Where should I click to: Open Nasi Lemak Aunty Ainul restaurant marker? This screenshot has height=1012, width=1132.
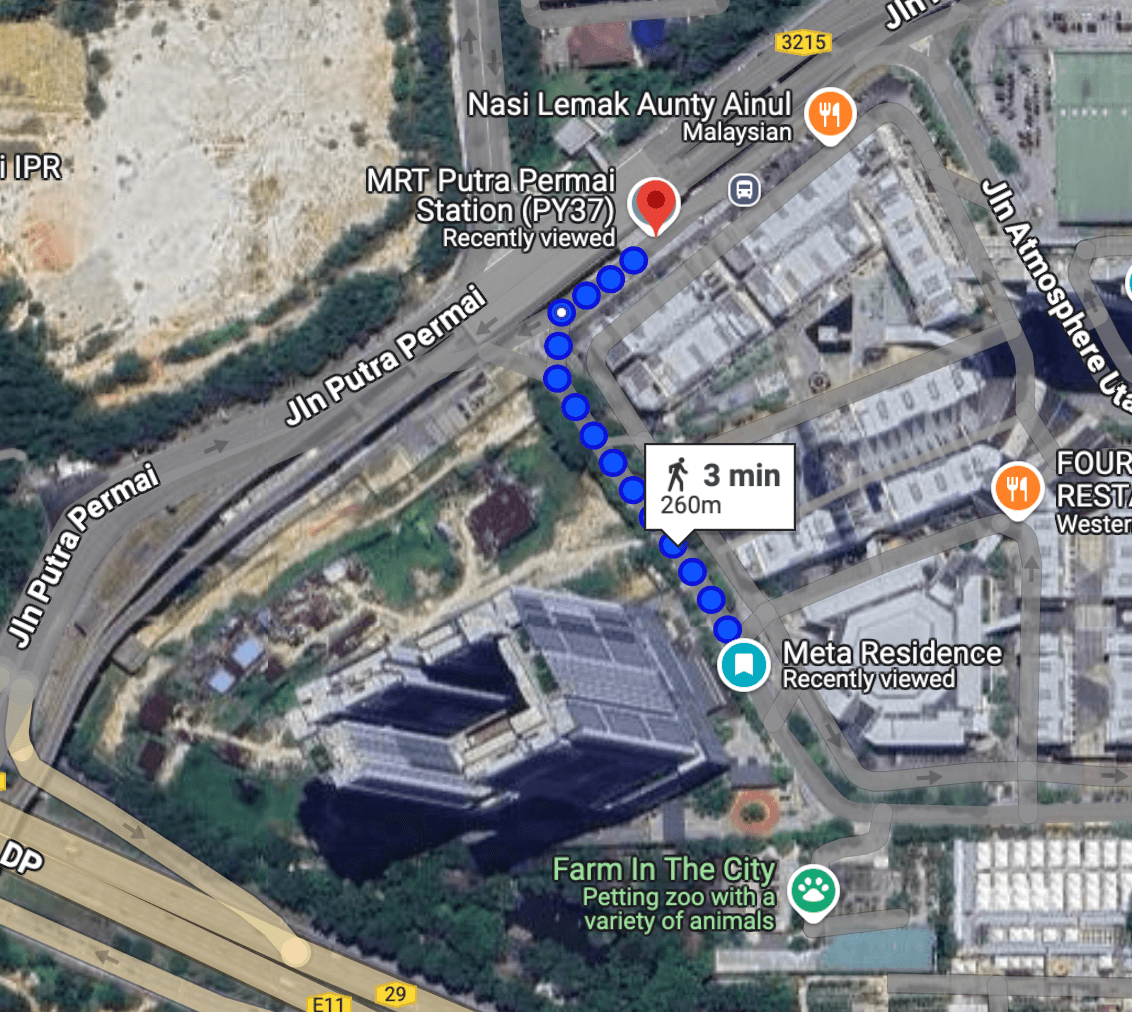[x=833, y=113]
